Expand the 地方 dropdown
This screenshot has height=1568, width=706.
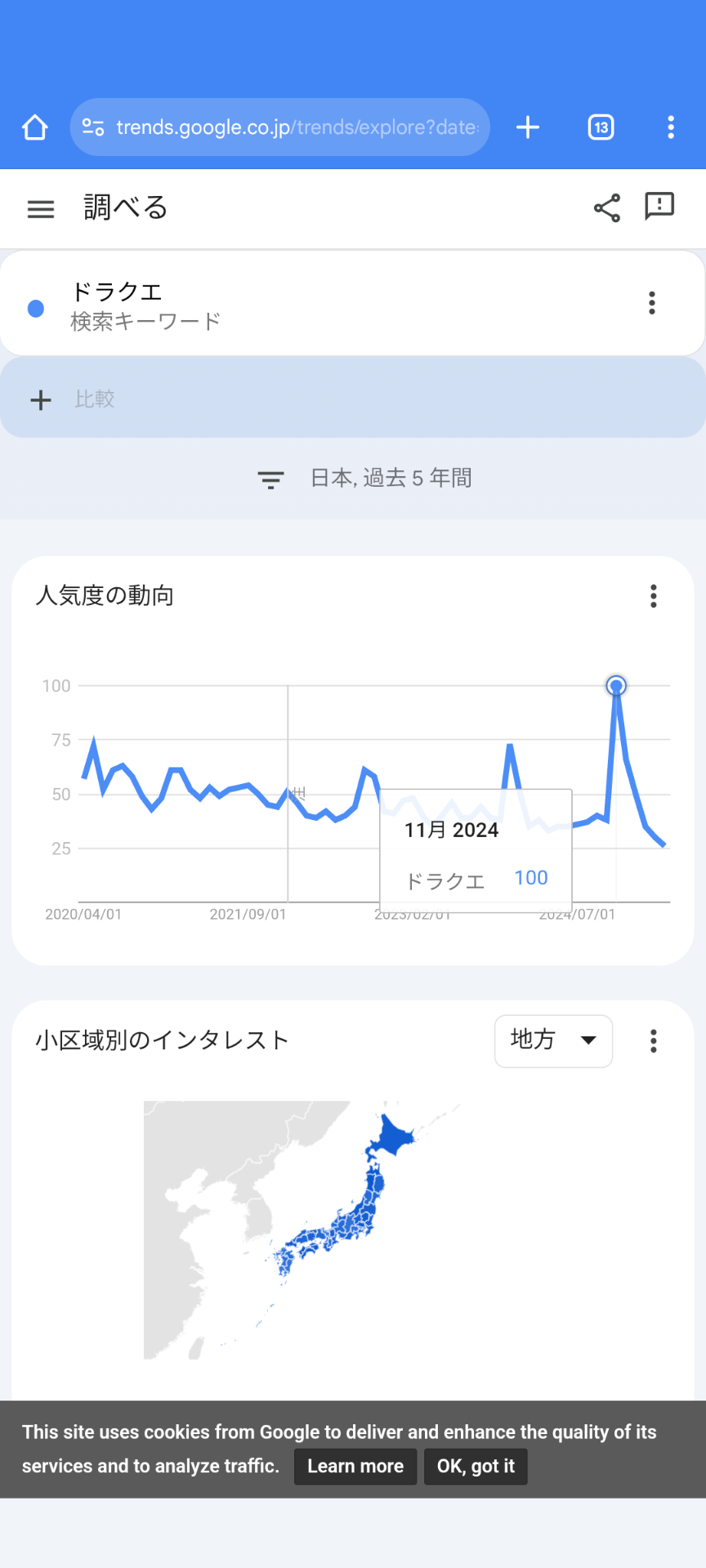click(x=553, y=1040)
